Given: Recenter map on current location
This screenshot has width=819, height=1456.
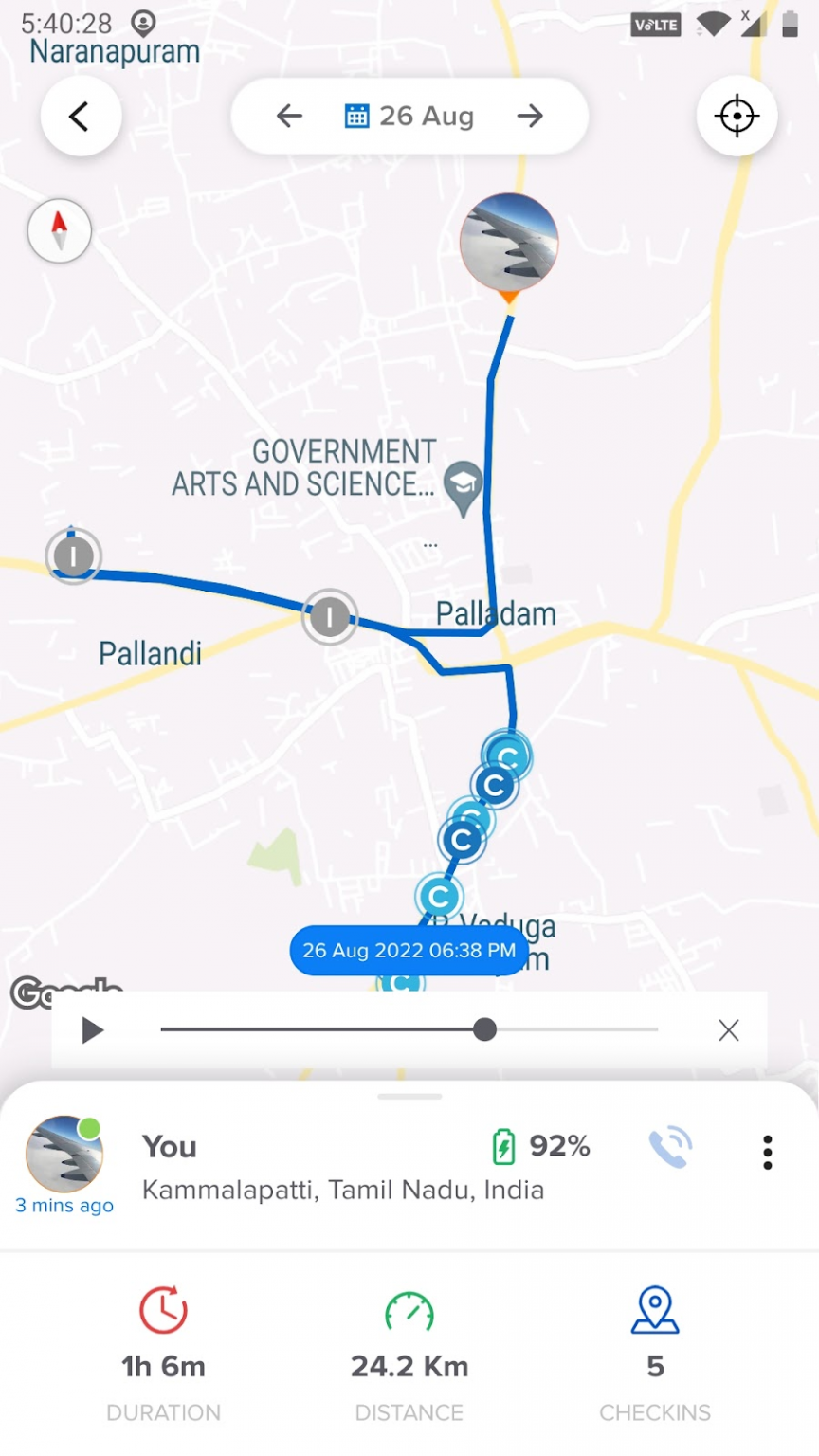Looking at the screenshot, I should tap(737, 116).
